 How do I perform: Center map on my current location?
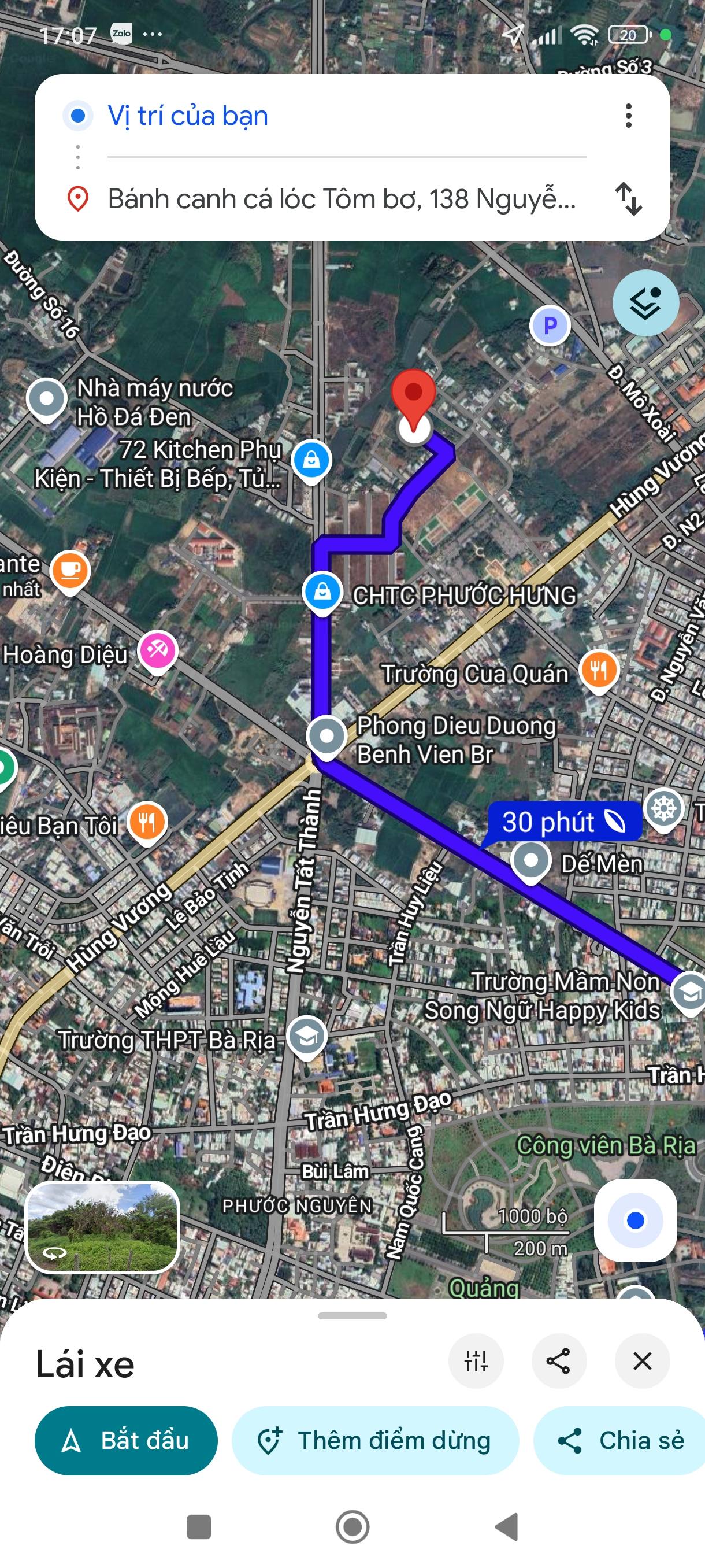click(x=635, y=1221)
